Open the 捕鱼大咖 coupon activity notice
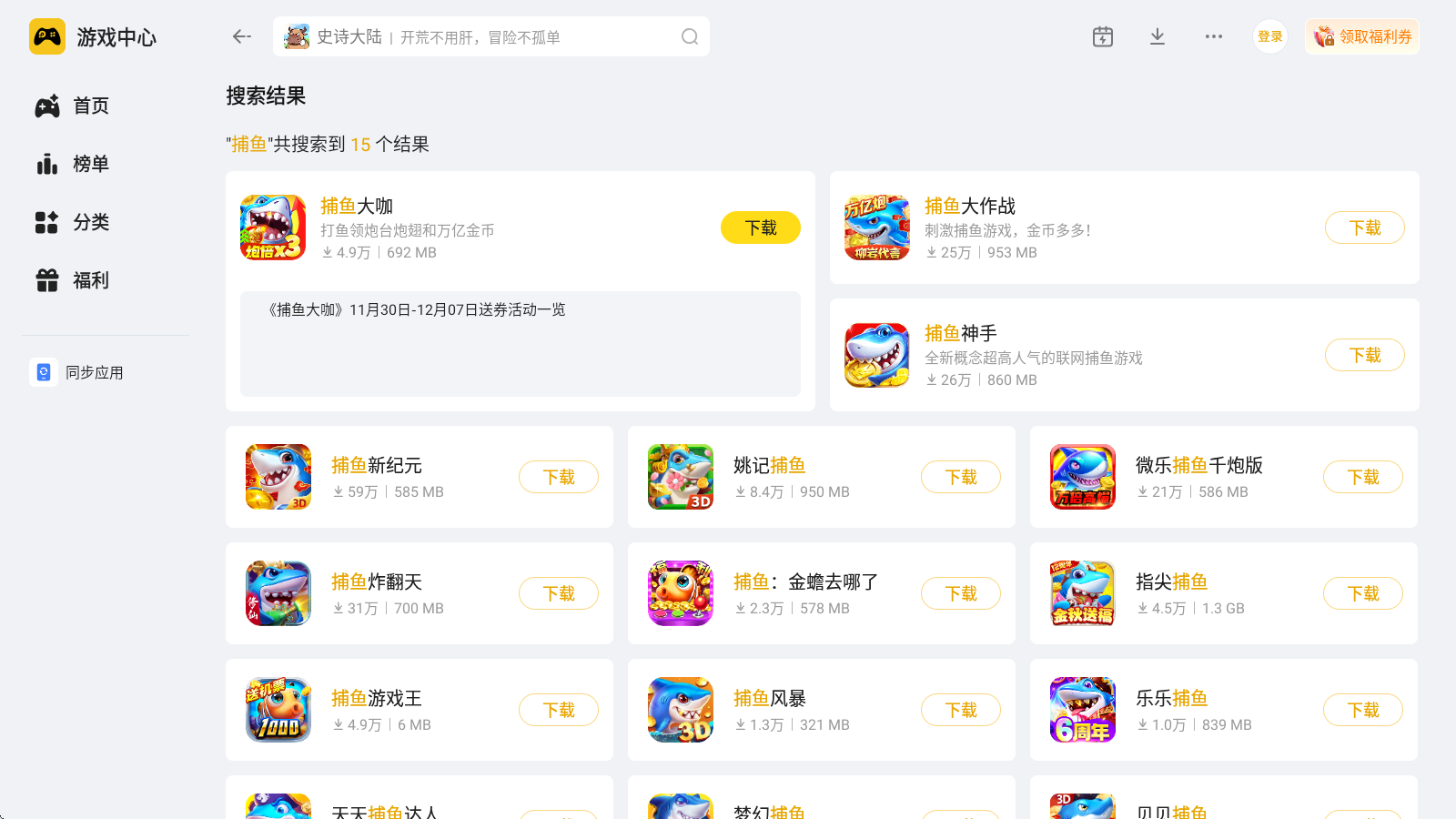Viewport: 1456px width, 819px height. click(520, 343)
